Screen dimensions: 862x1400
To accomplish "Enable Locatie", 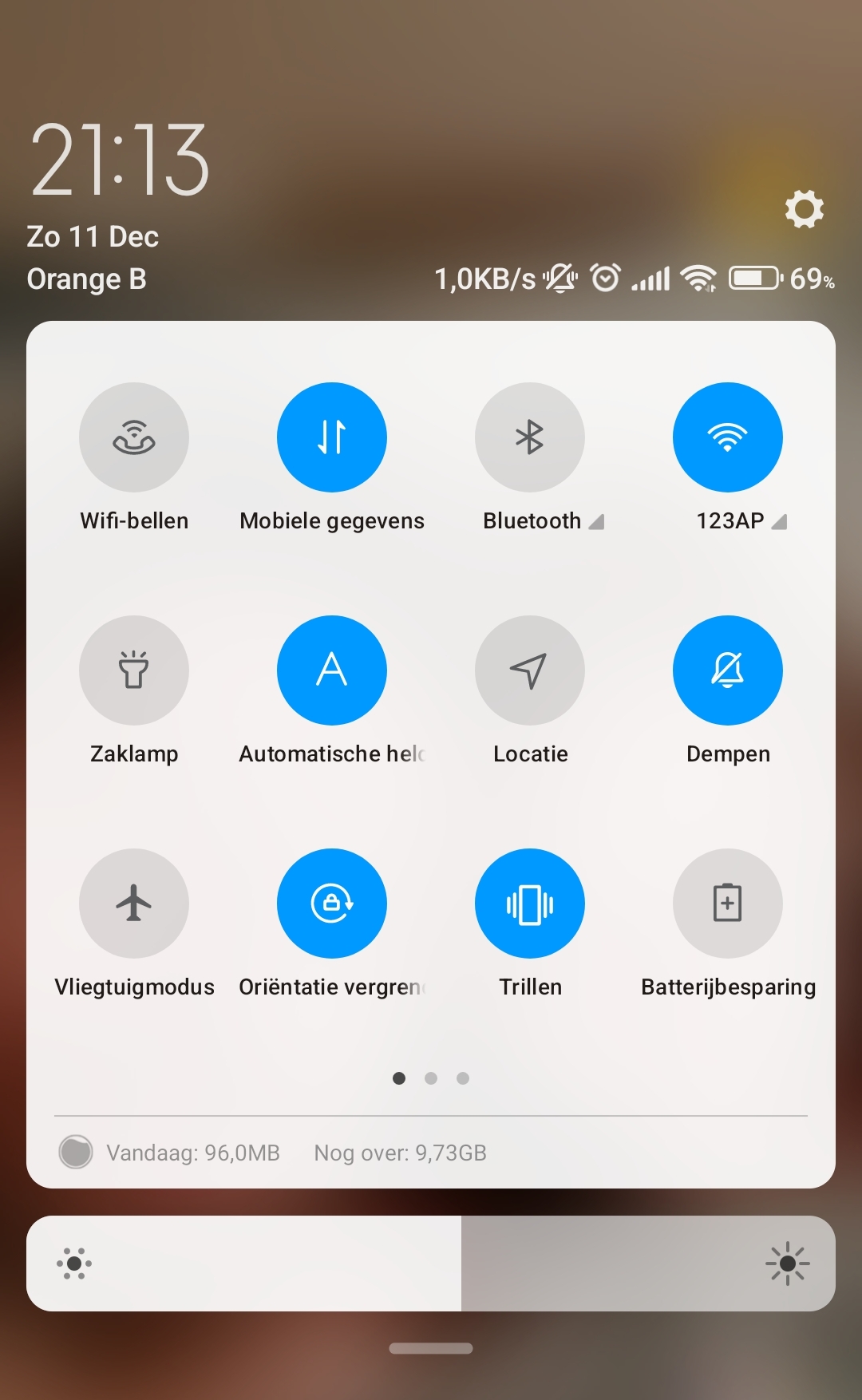I will (530, 670).
